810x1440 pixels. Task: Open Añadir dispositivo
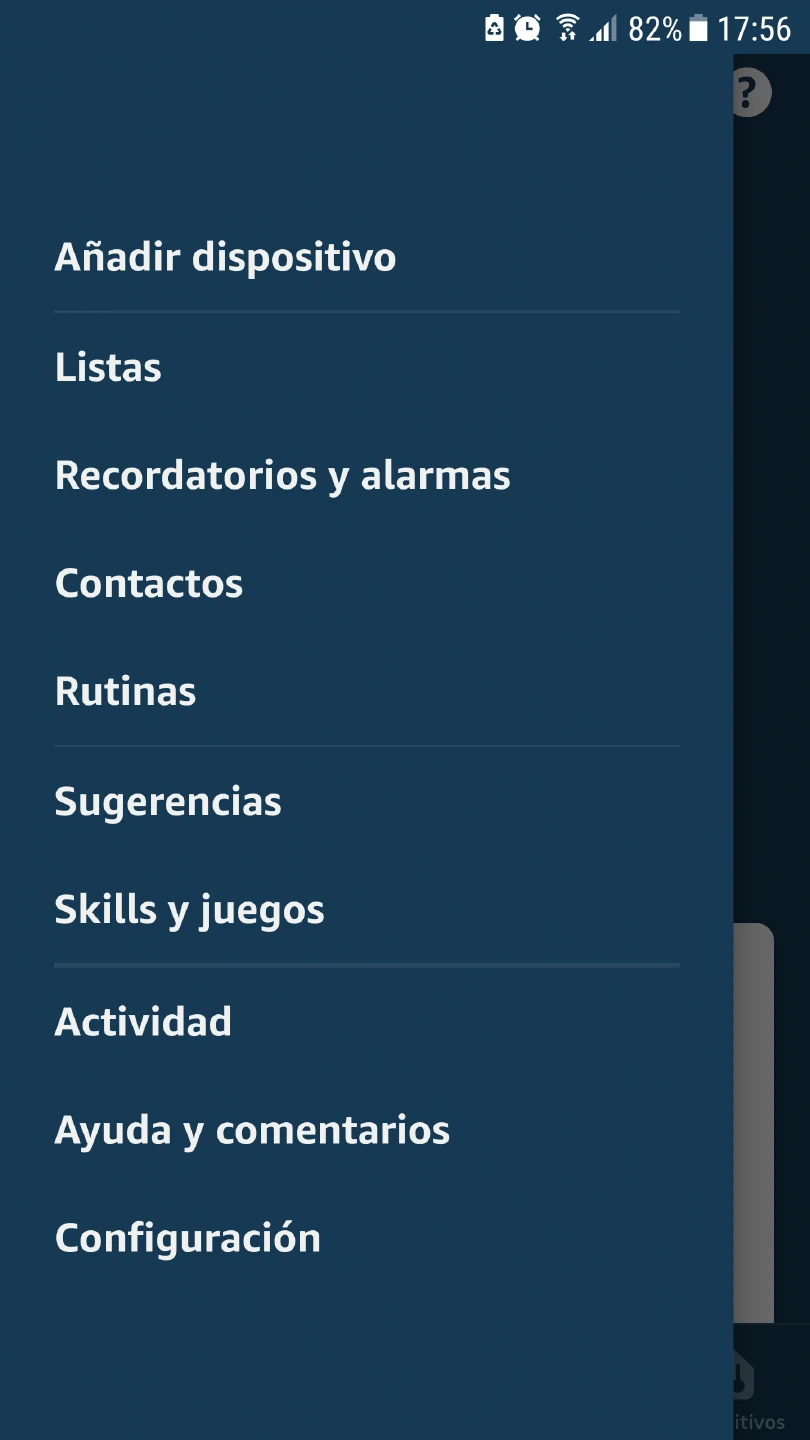pos(225,258)
